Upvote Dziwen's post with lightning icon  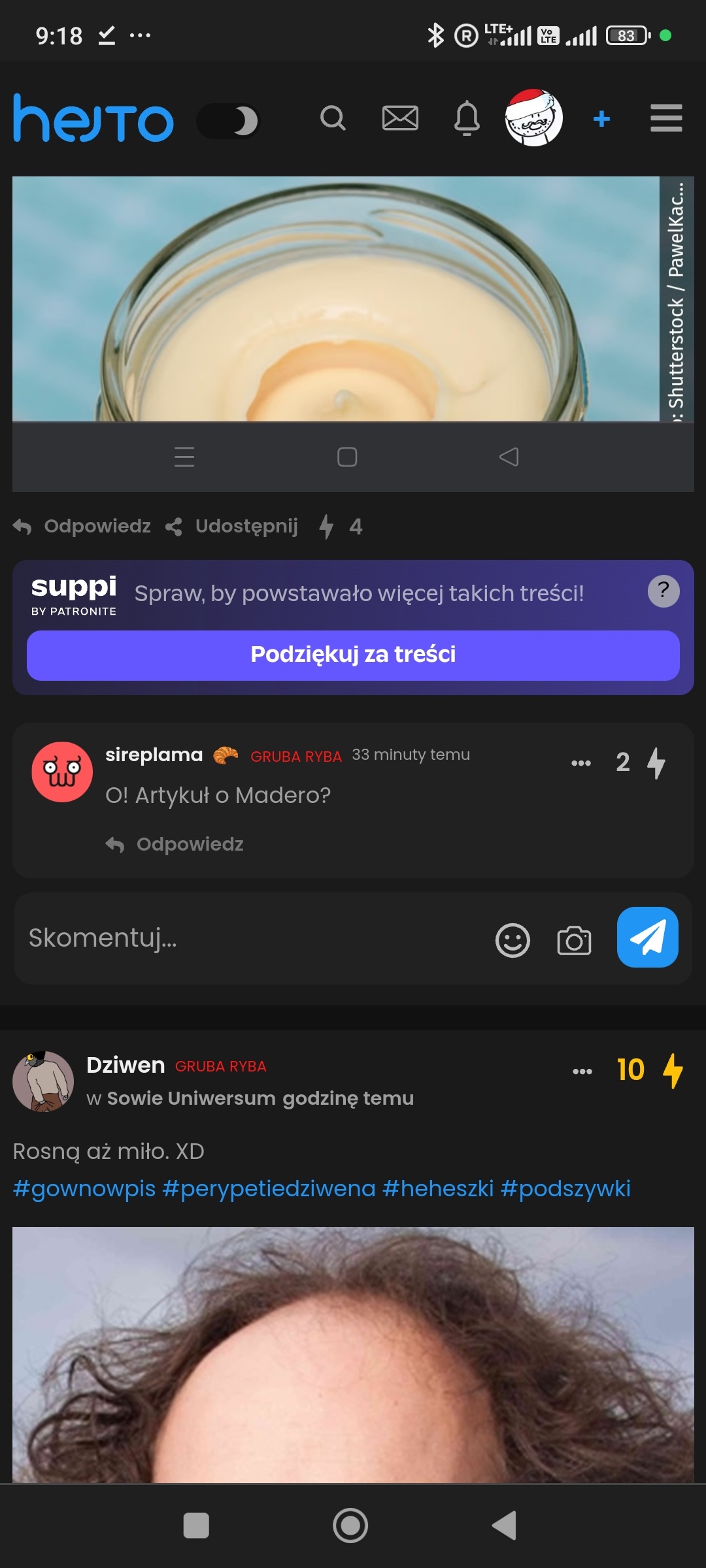click(x=673, y=1071)
